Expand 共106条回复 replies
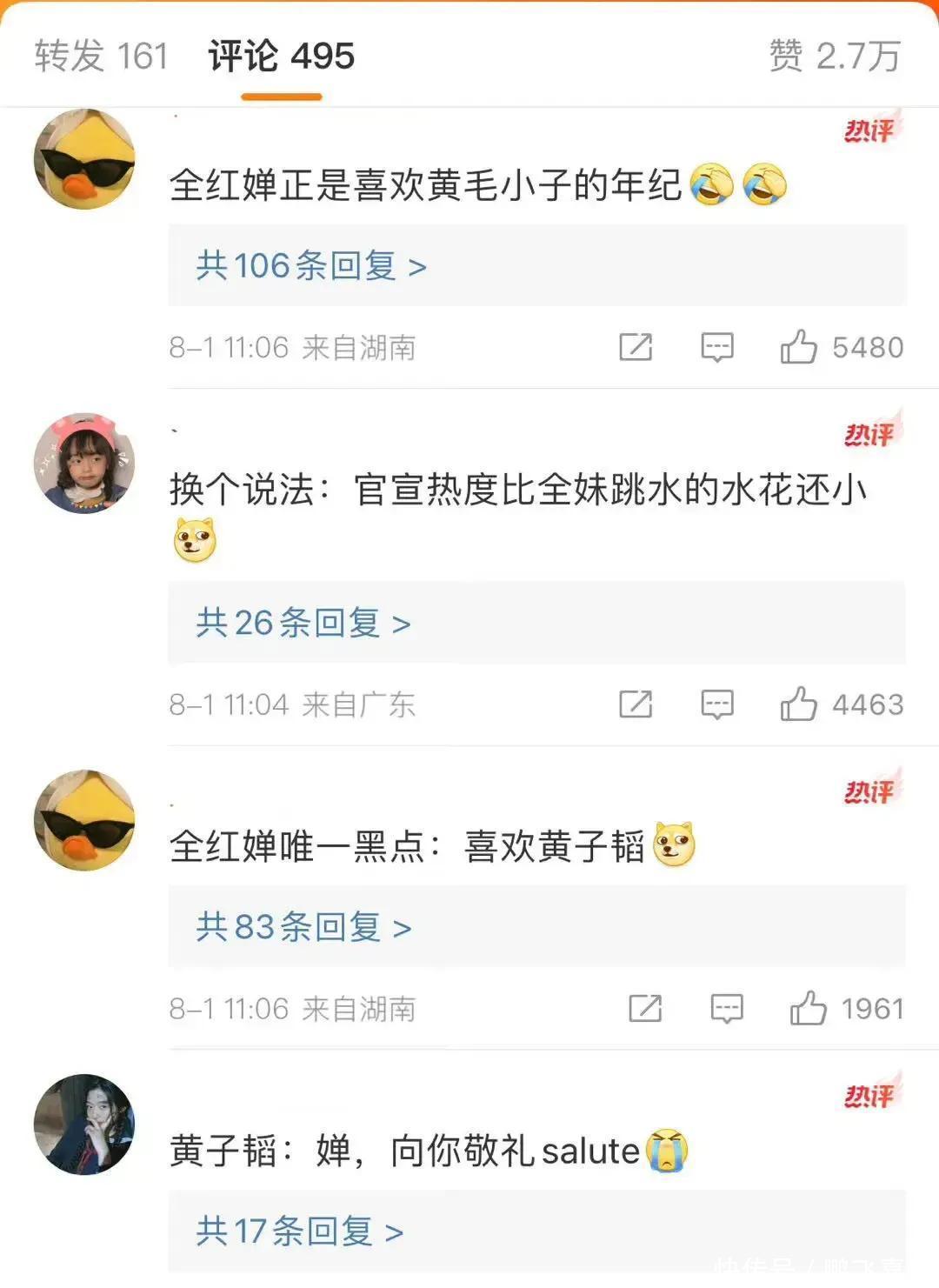Image resolution: width=939 pixels, height=1288 pixels. click(310, 266)
